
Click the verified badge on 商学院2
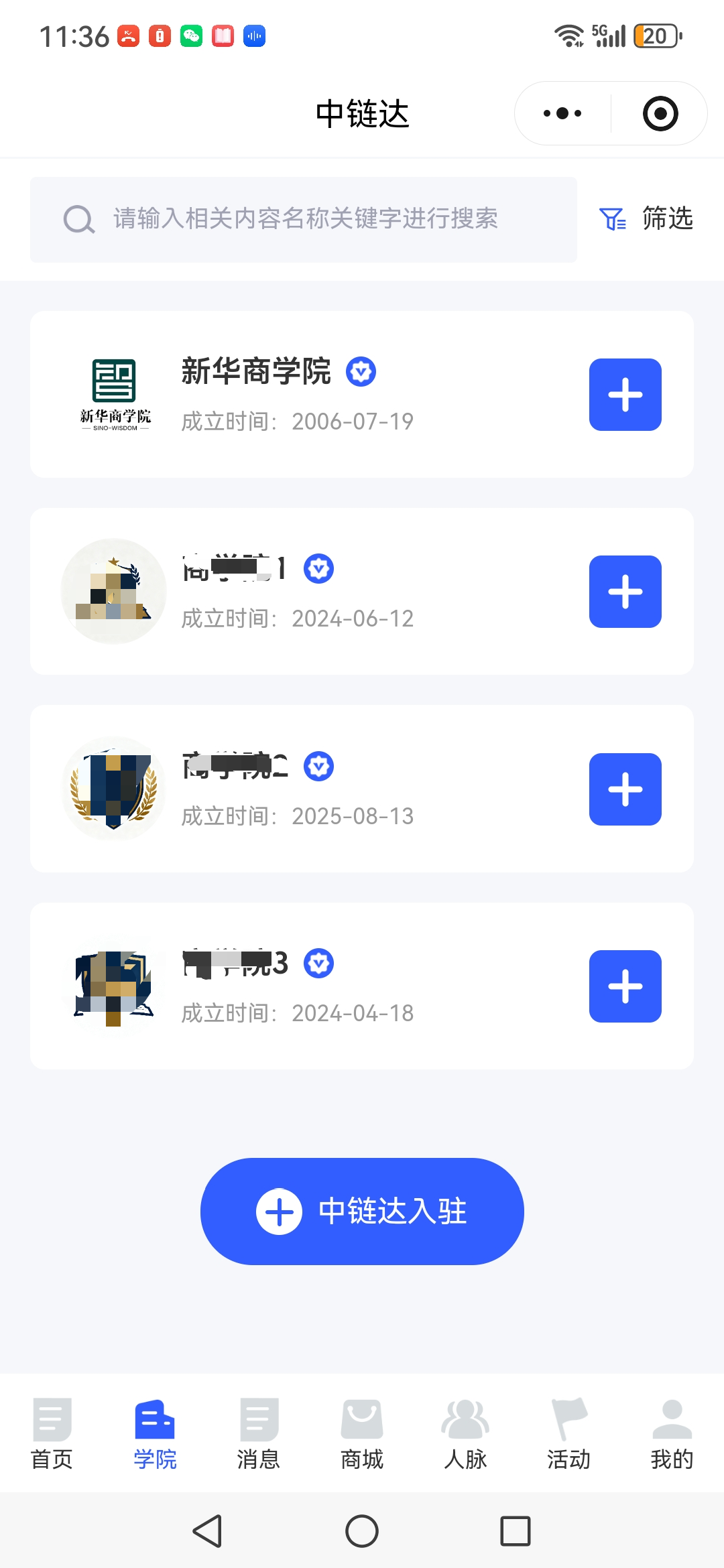pyautogui.click(x=319, y=767)
